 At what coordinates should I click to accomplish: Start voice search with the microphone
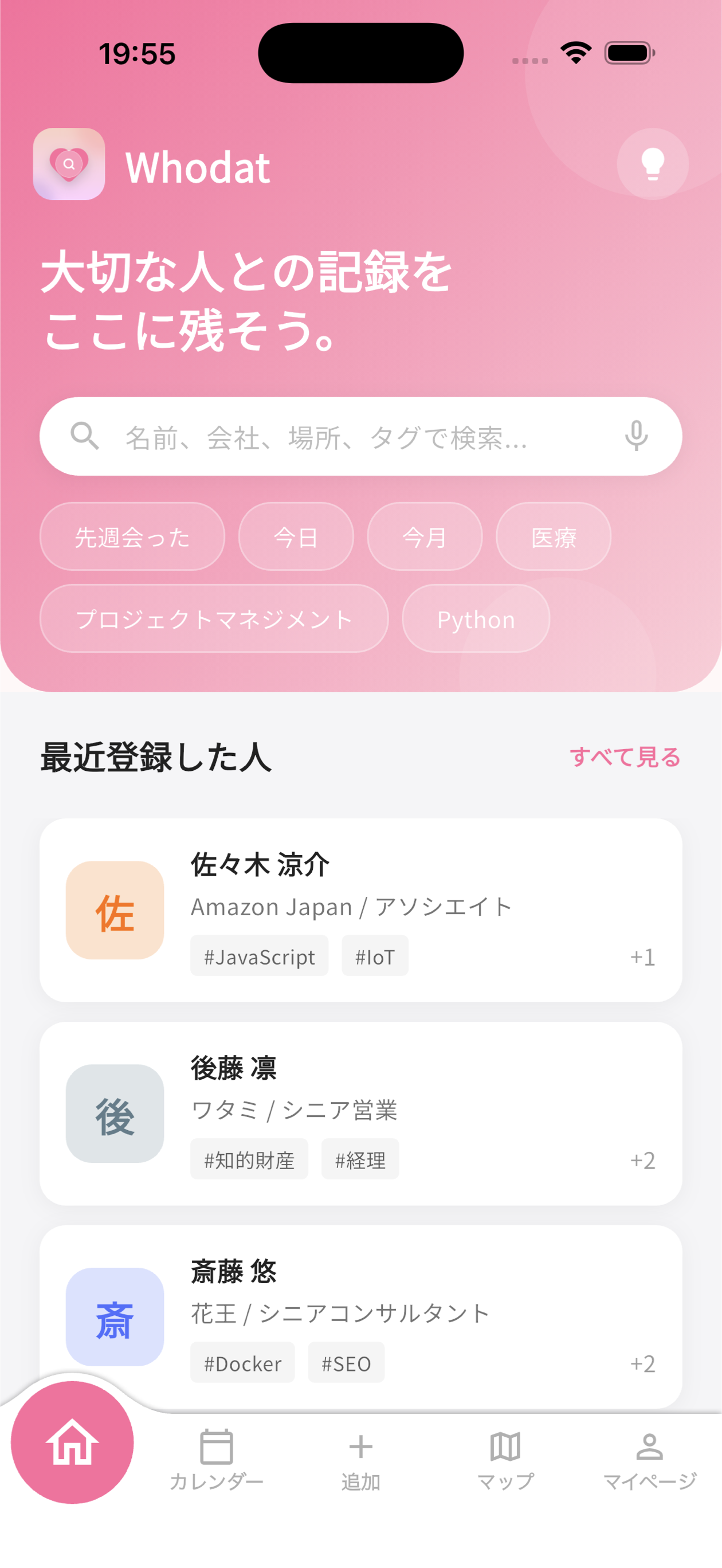click(636, 436)
